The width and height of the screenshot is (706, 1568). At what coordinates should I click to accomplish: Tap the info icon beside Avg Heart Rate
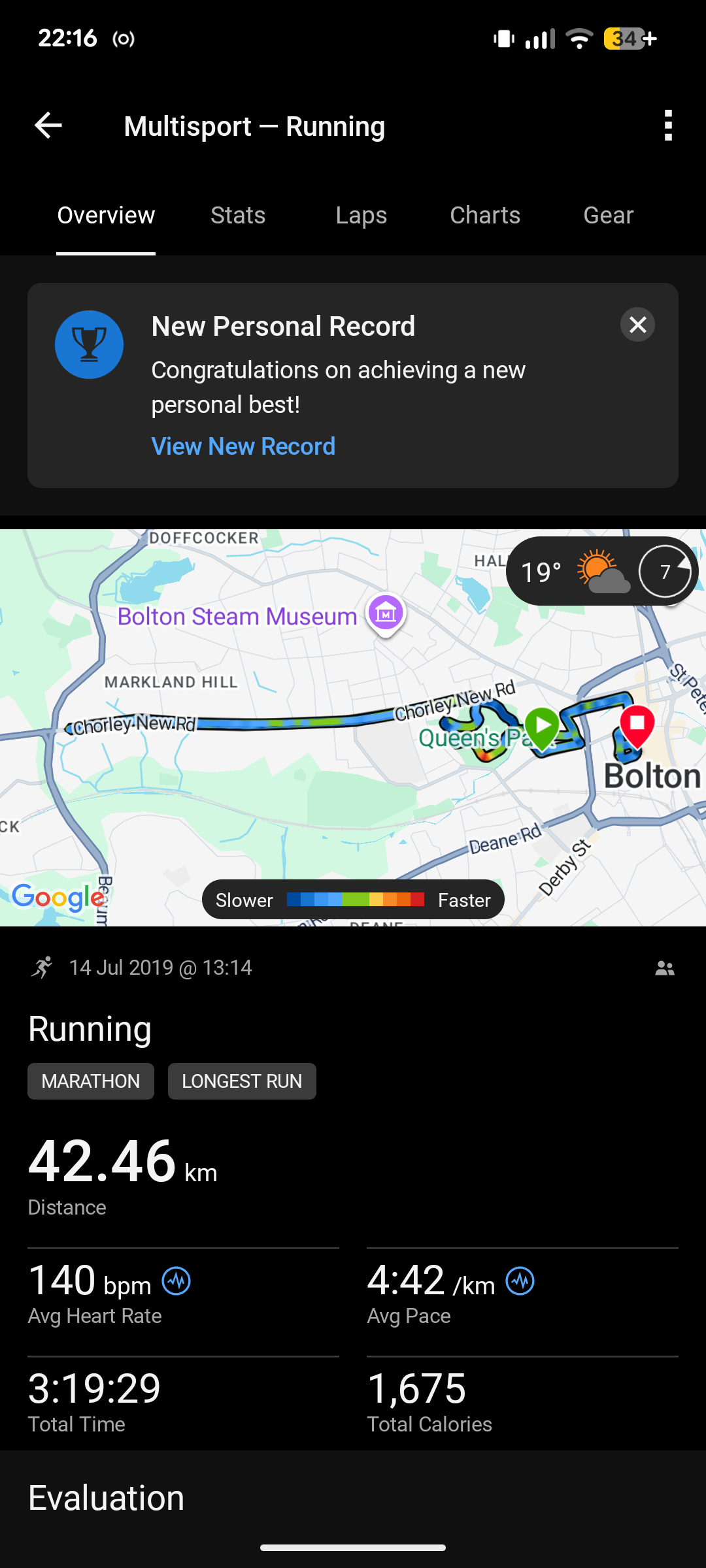coord(176,1281)
